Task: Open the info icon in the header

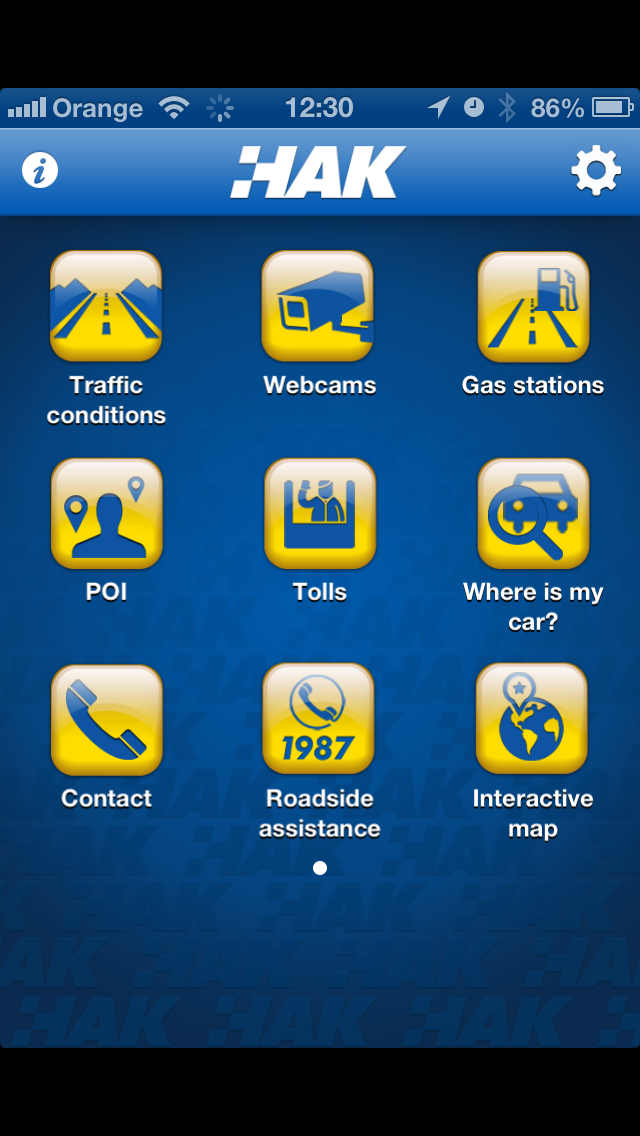Action: pyautogui.click(x=40, y=171)
